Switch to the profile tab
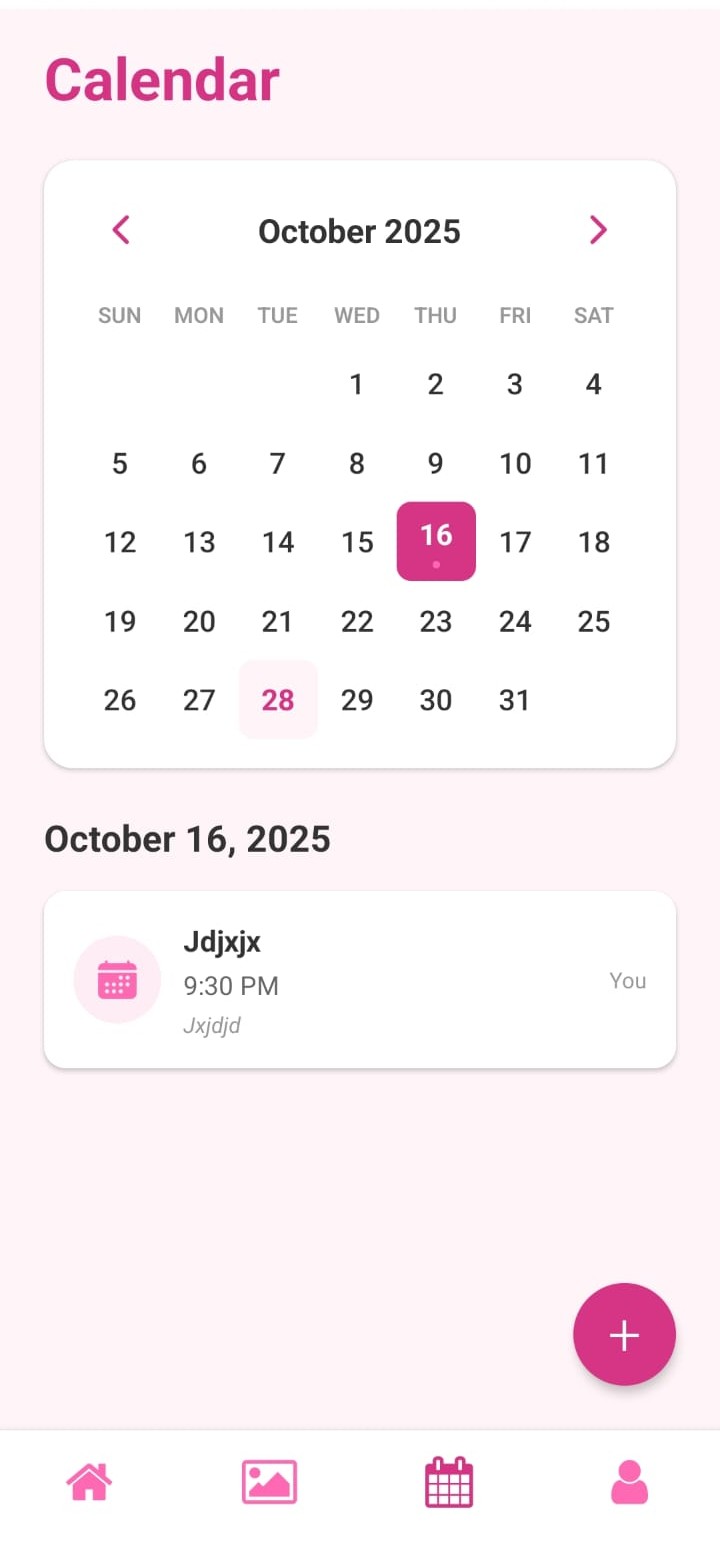The width and height of the screenshot is (720, 1547). pyautogui.click(x=629, y=1481)
